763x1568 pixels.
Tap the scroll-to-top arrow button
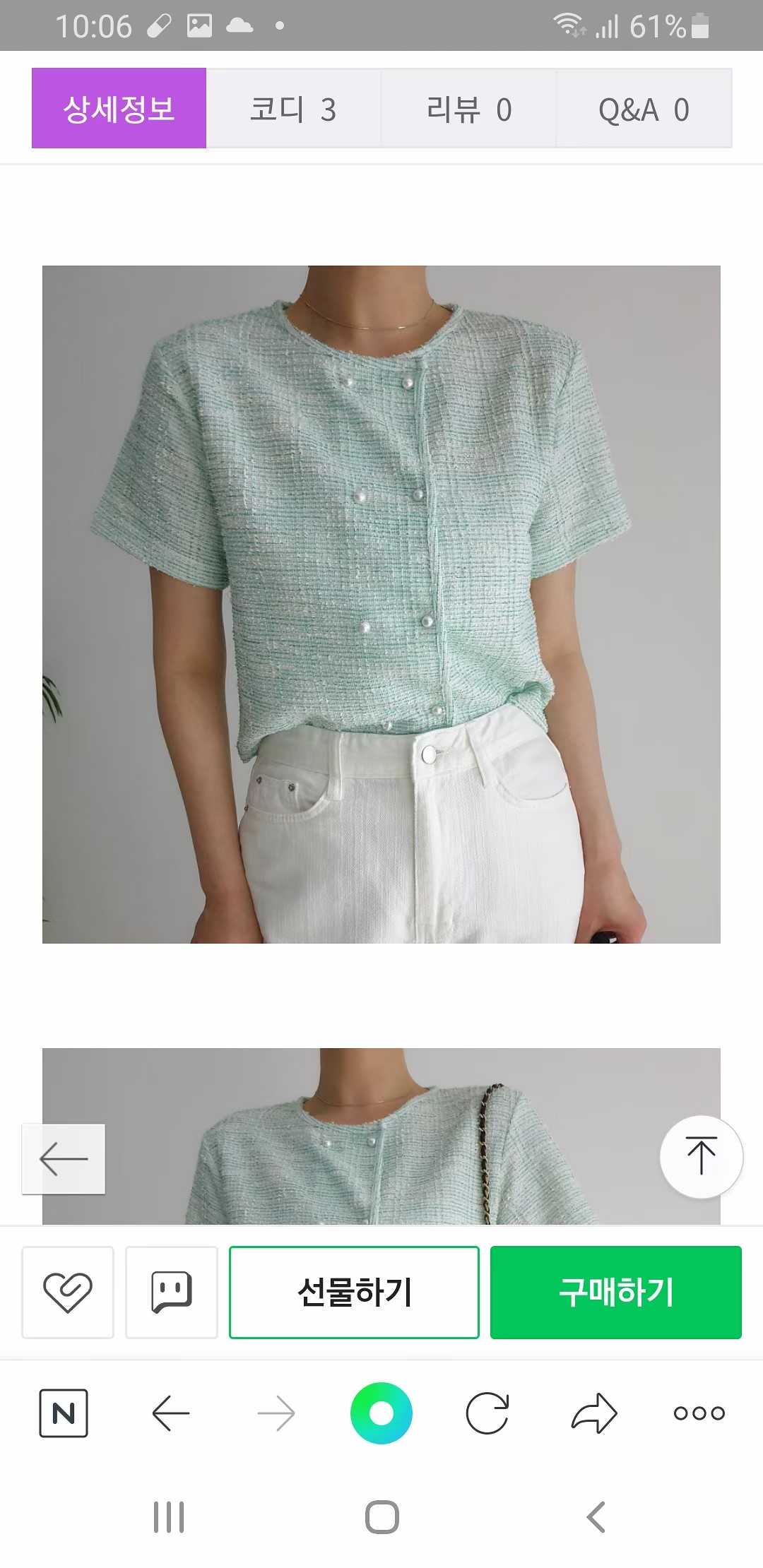[x=701, y=1156]
